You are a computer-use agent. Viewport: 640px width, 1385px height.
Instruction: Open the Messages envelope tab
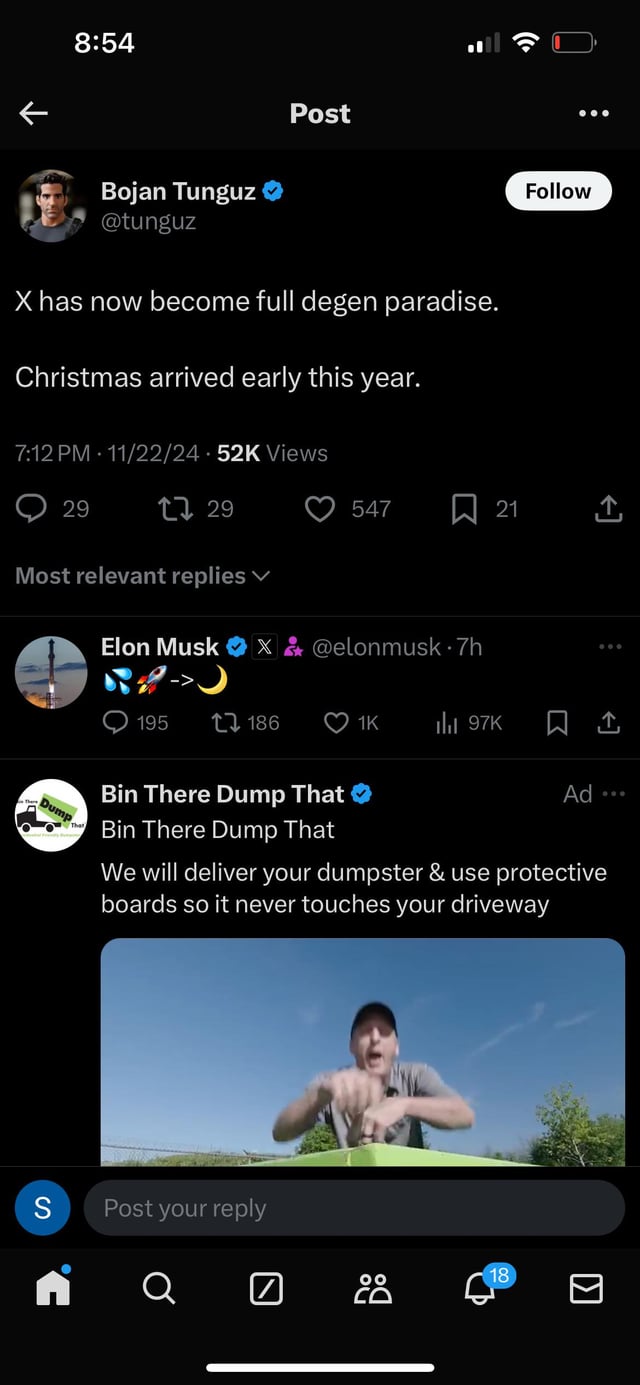[x=586, y=1288]
